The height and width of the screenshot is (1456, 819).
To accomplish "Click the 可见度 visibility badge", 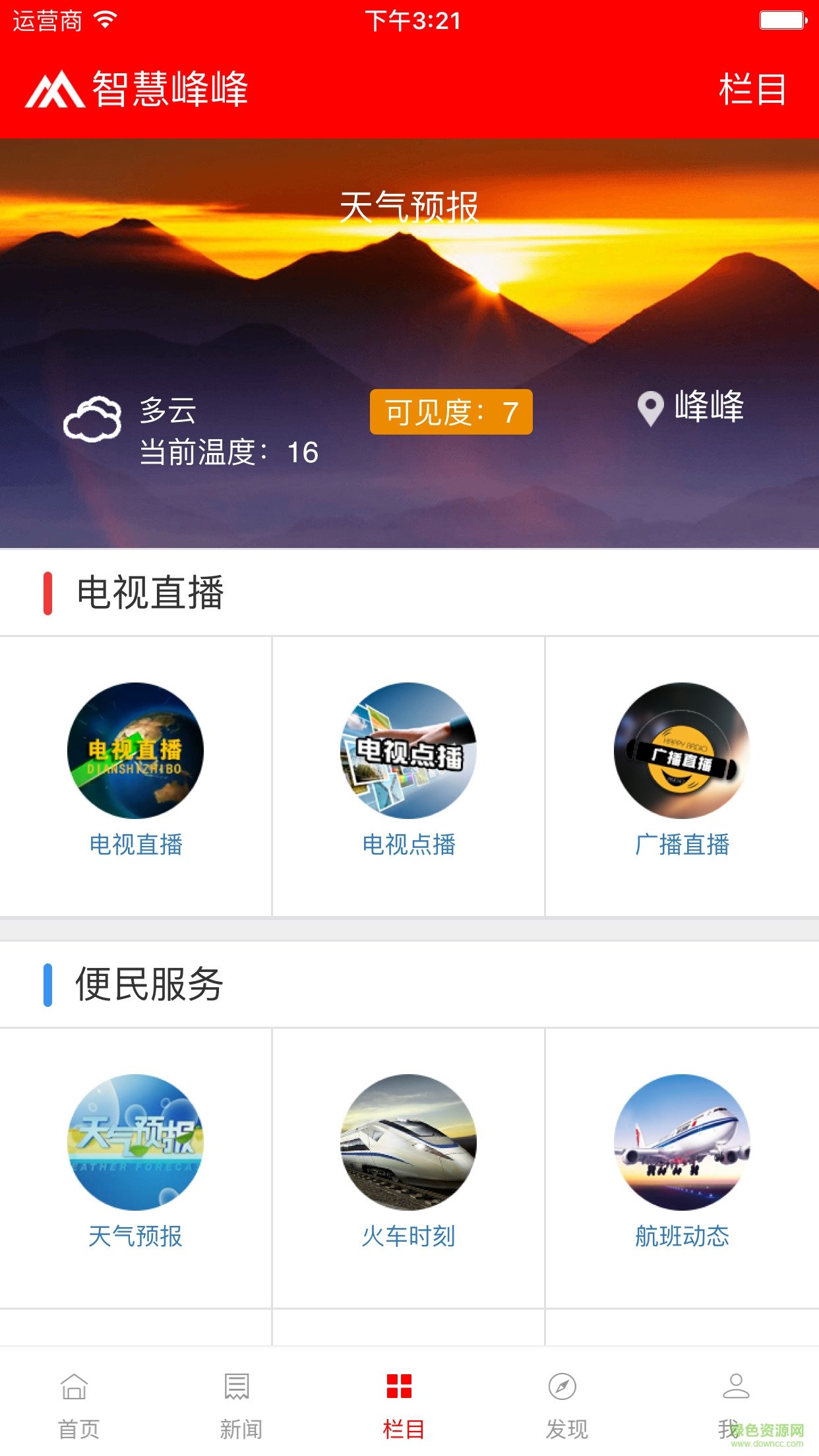I will 450,413.
